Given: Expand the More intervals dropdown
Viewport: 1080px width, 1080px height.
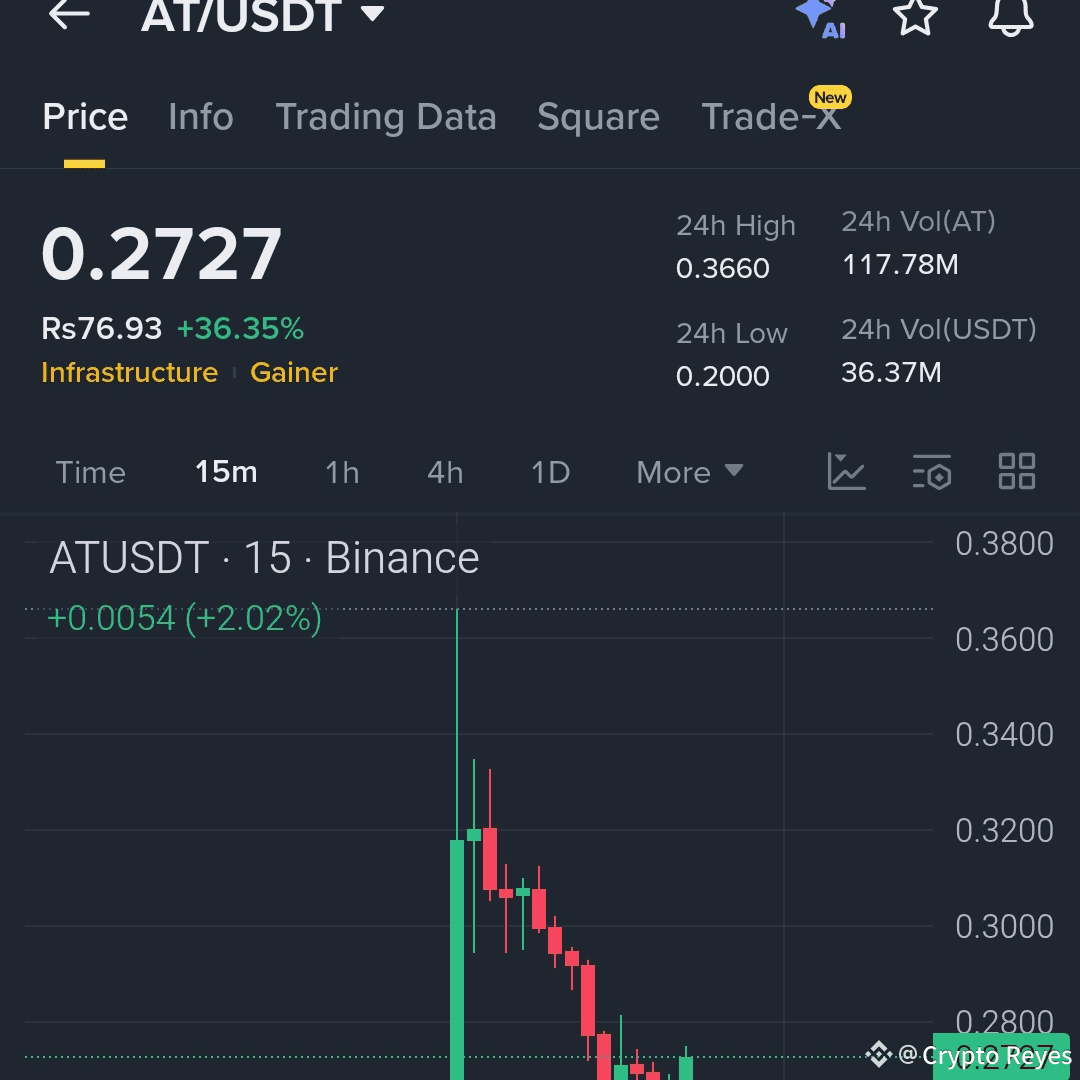Looking at the screenshot, I should (689, 472).
